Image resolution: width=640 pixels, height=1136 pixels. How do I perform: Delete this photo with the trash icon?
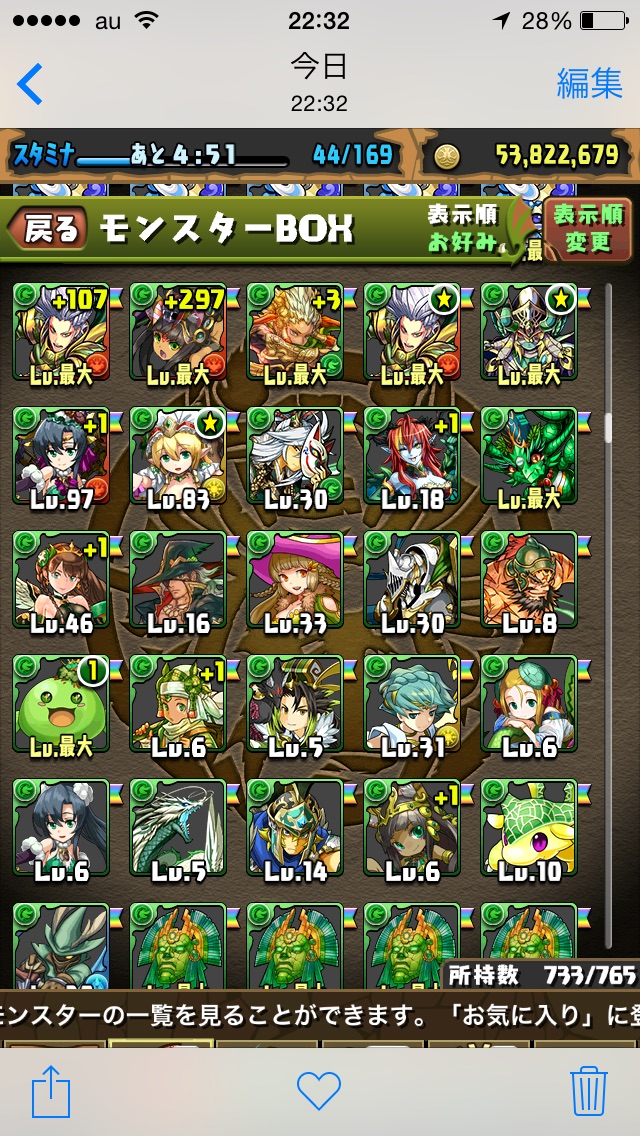[x=589, y=1091]
